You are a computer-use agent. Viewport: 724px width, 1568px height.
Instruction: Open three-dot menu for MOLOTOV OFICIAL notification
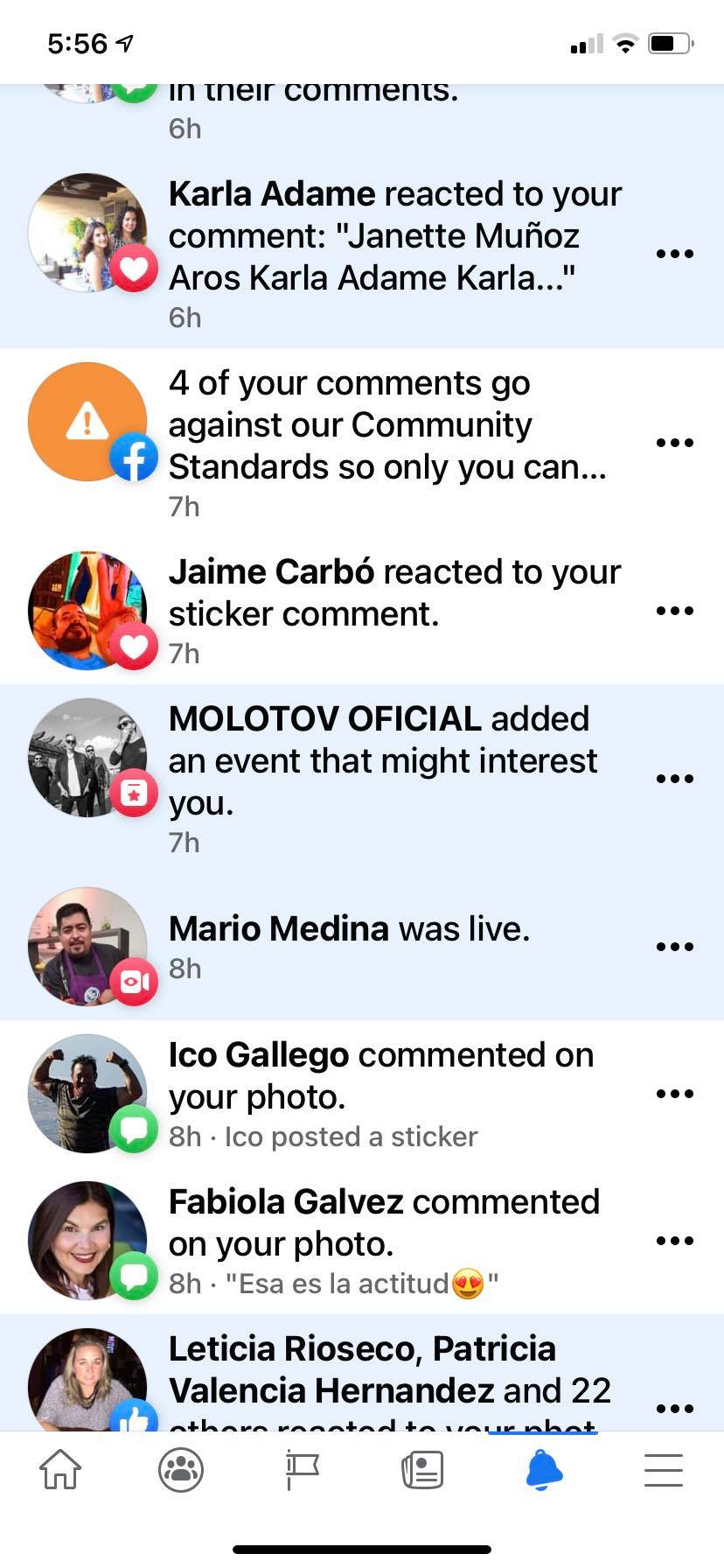tap(674, 779)
